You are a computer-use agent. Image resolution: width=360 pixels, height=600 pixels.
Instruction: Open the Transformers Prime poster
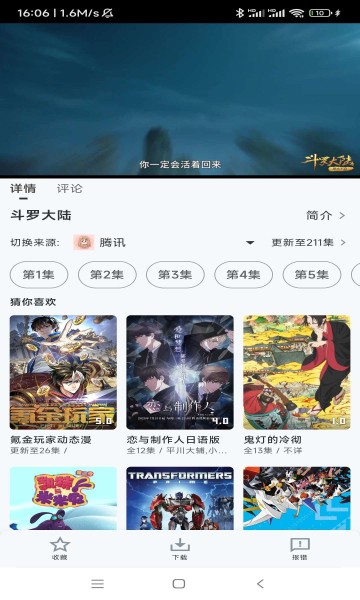180,498
